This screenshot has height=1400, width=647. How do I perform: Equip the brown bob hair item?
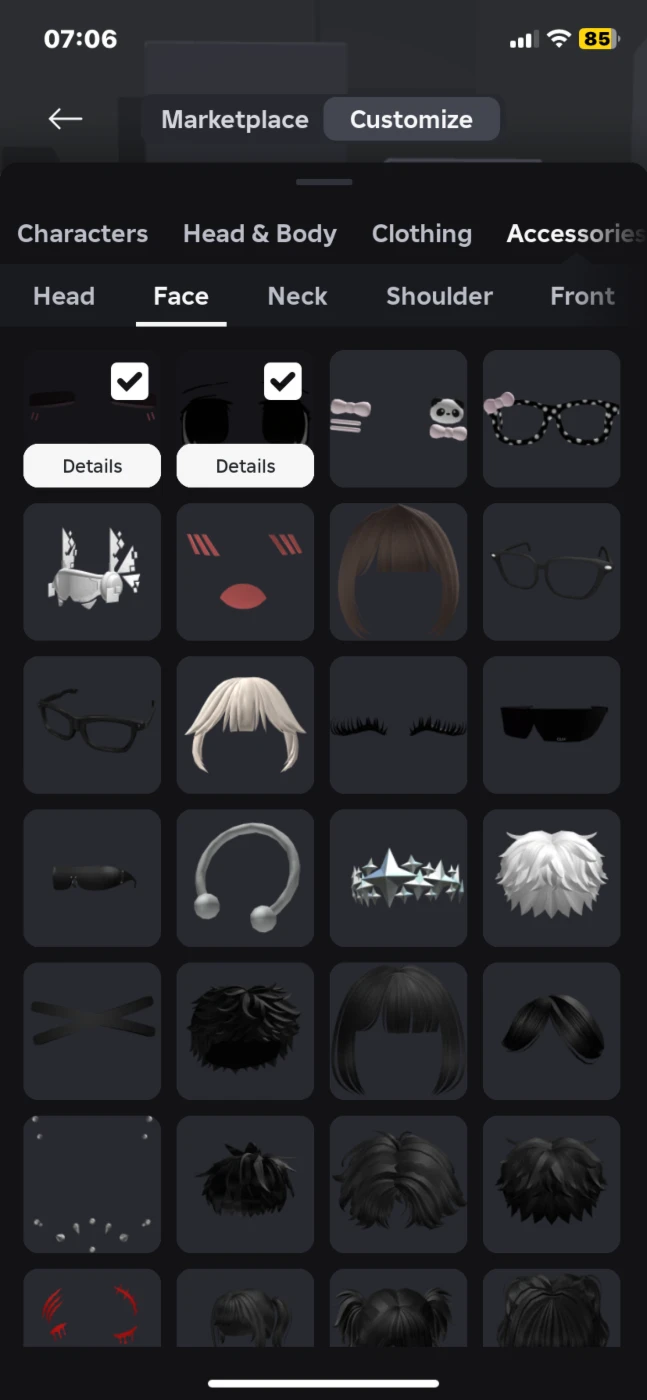(x=398, y=572)
